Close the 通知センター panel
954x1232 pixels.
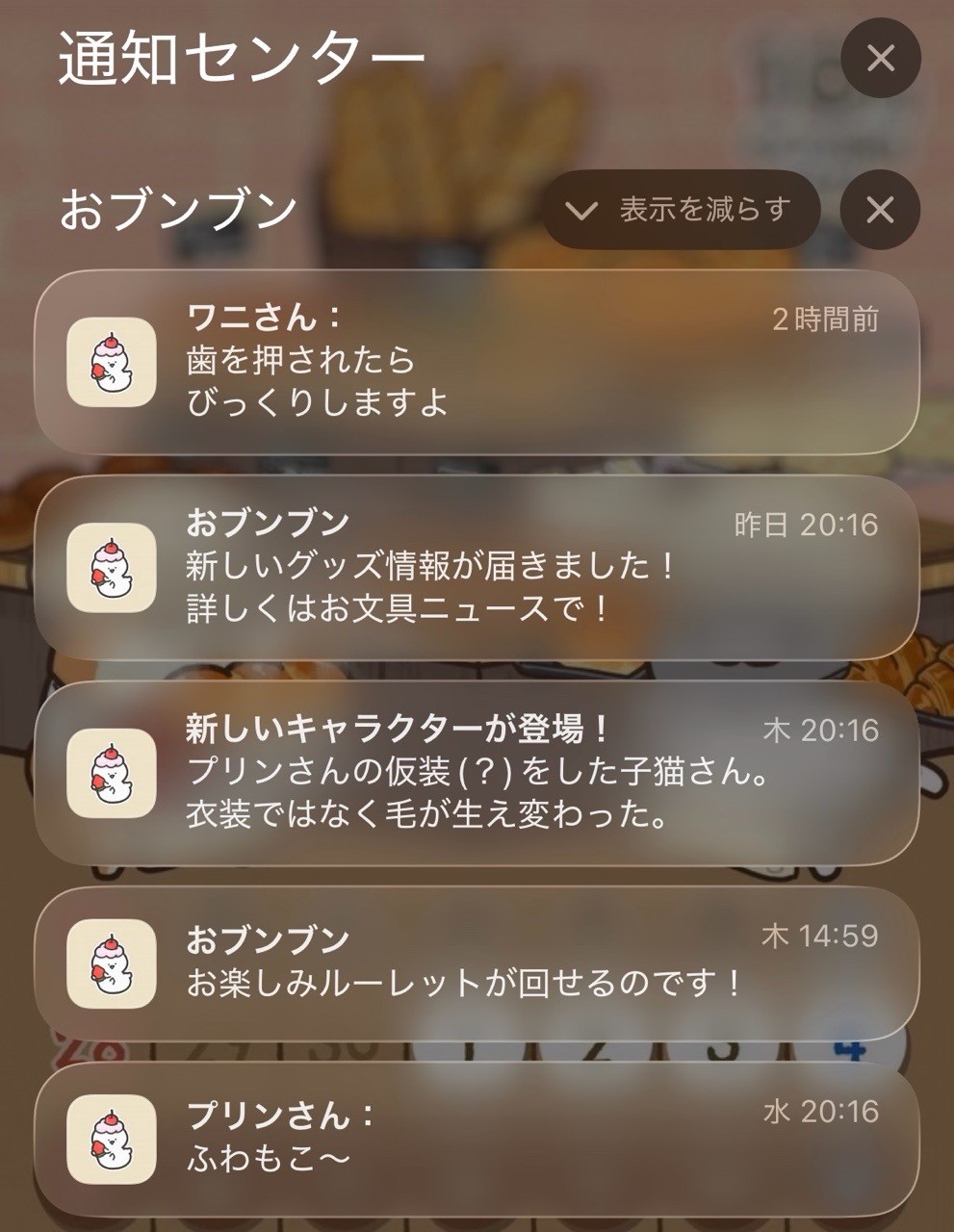tap(880, 59)
